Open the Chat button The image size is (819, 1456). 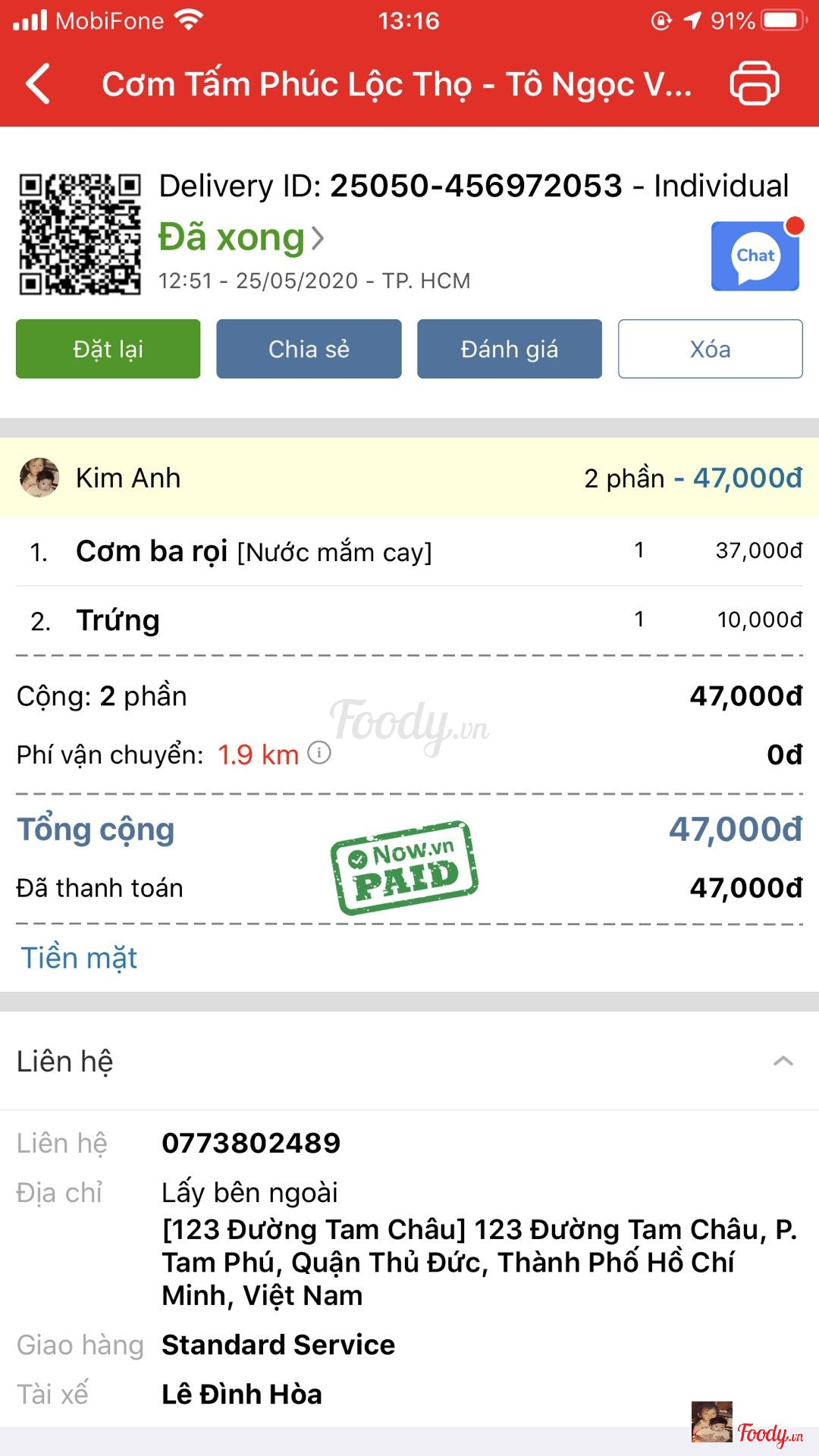click(755, 256)
